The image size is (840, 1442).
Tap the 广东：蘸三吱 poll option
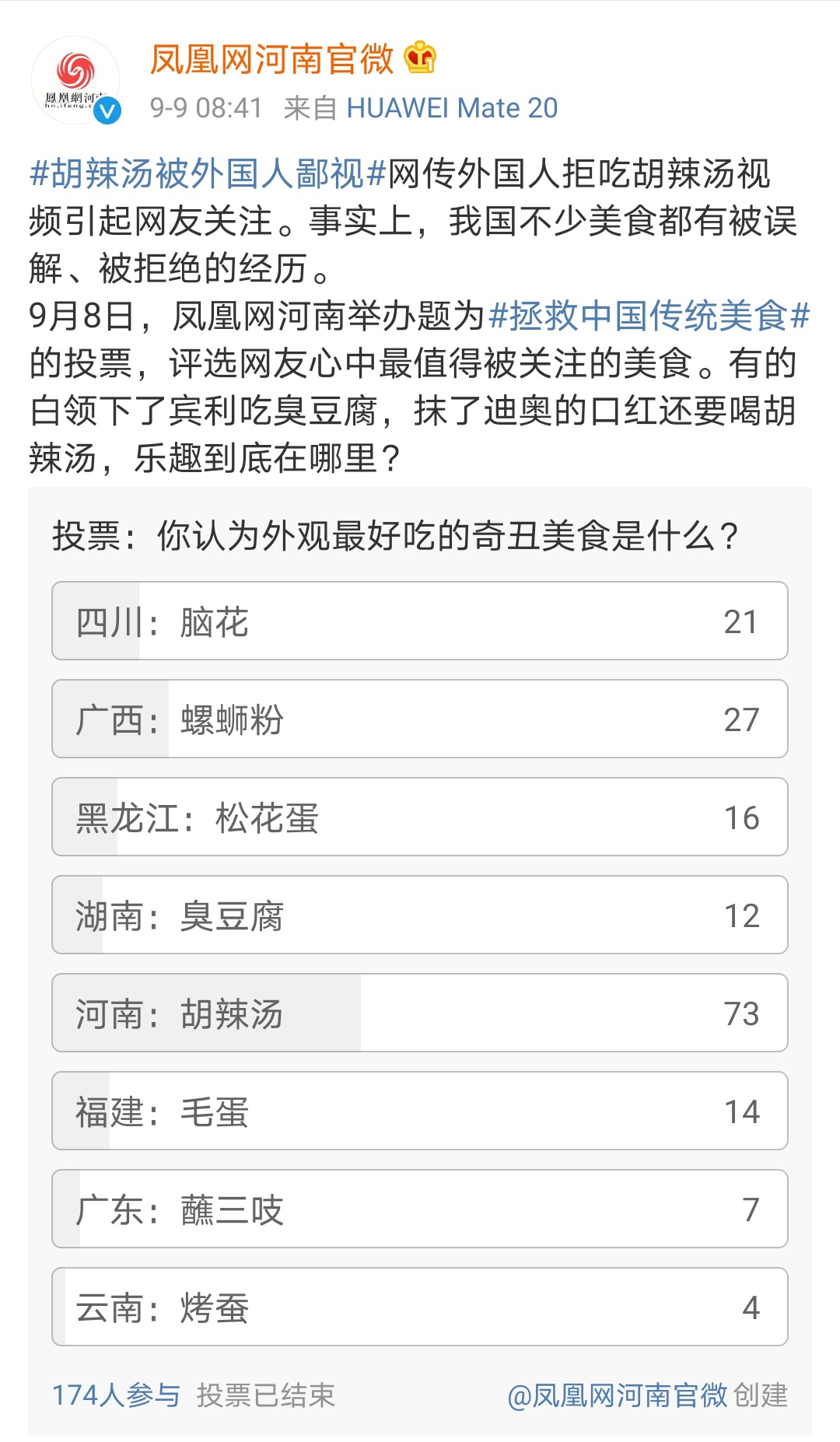point(420,1209)
